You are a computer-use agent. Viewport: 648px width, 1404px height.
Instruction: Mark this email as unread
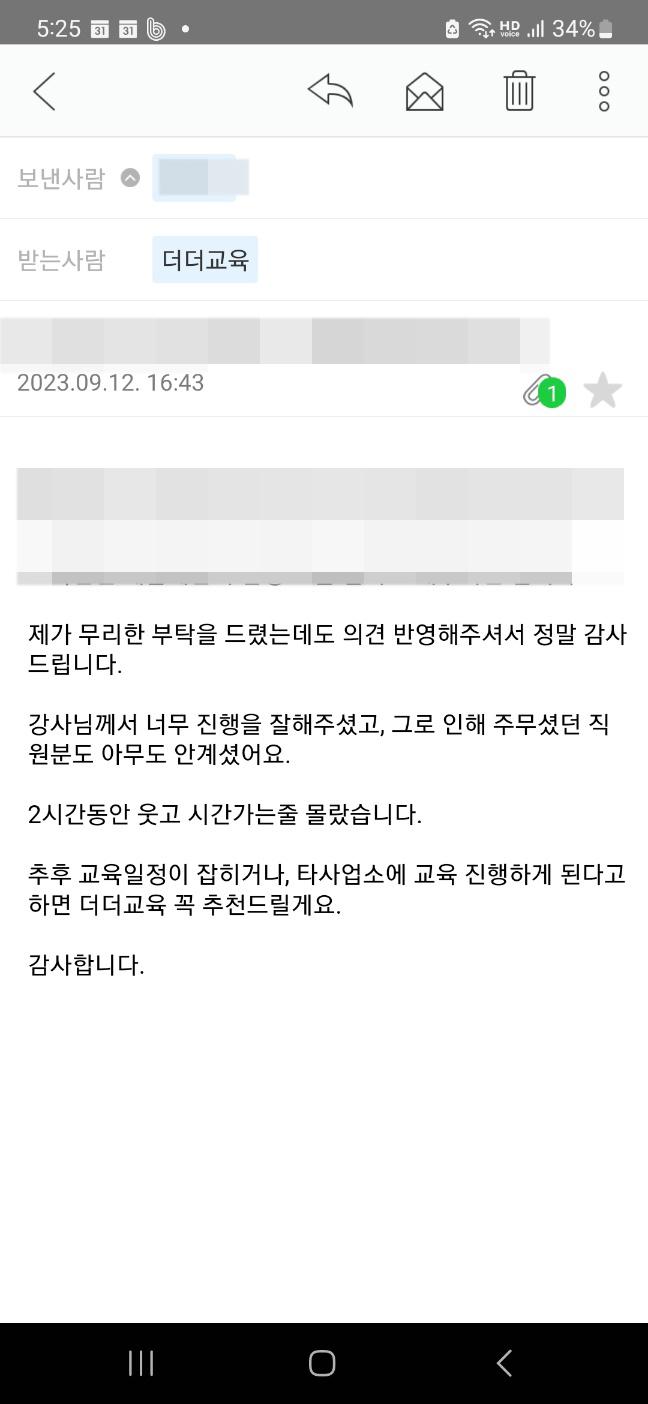click(424, 92)
